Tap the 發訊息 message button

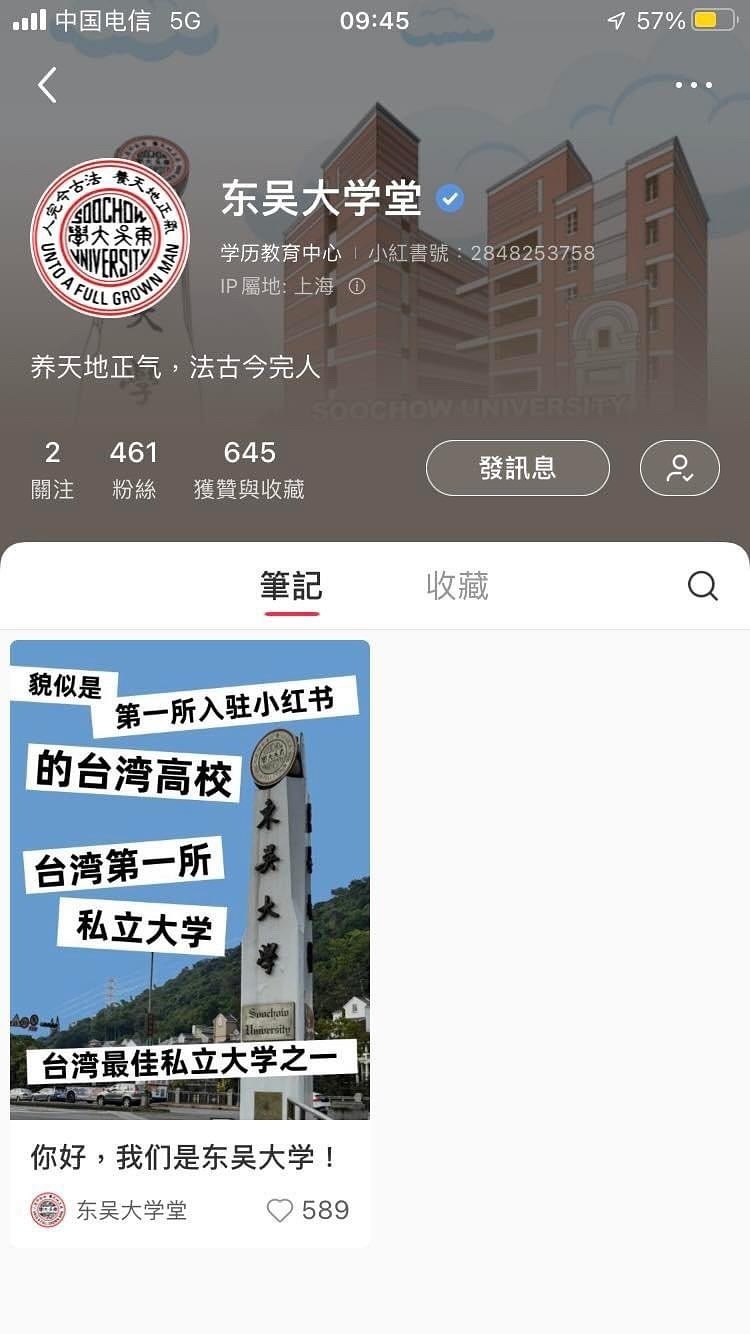(518, 468)
